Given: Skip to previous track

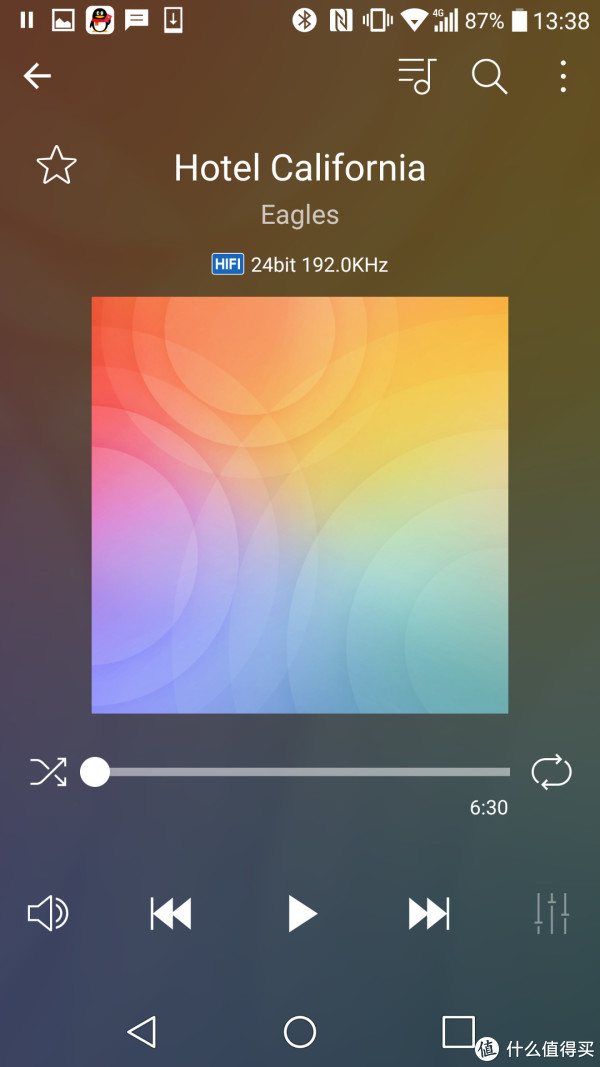Looking at the screenshot, I should pyautogui.click(x=171, y=913).
